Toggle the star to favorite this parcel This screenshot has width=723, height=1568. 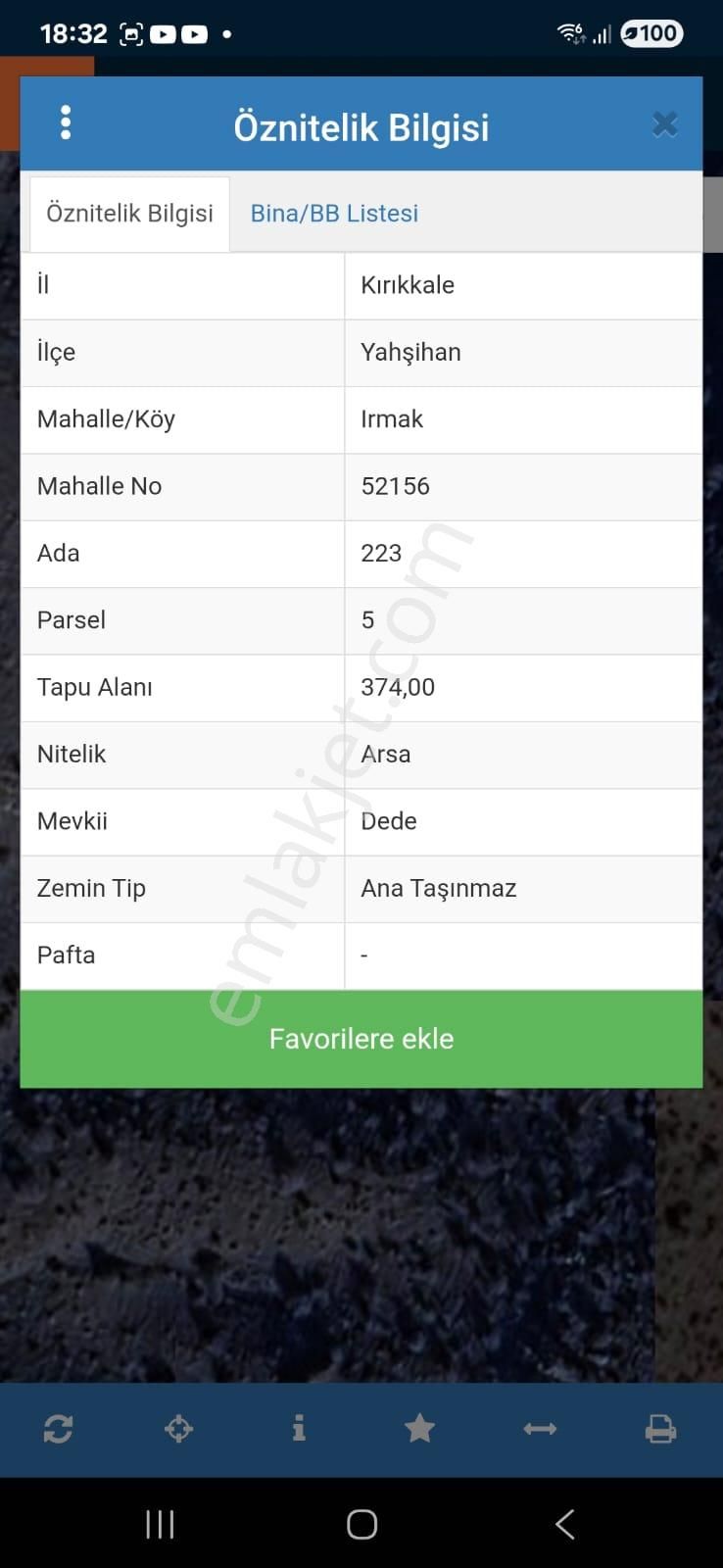tap(419, 1430)
